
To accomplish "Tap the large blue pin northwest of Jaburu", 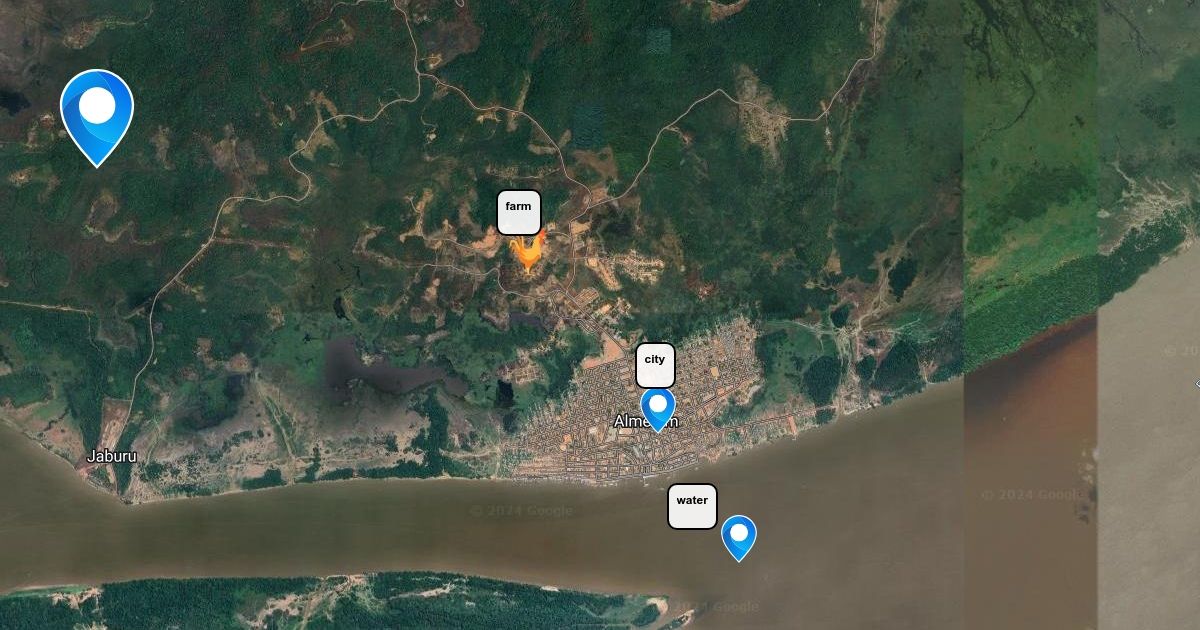I will [x=97, y=117].
